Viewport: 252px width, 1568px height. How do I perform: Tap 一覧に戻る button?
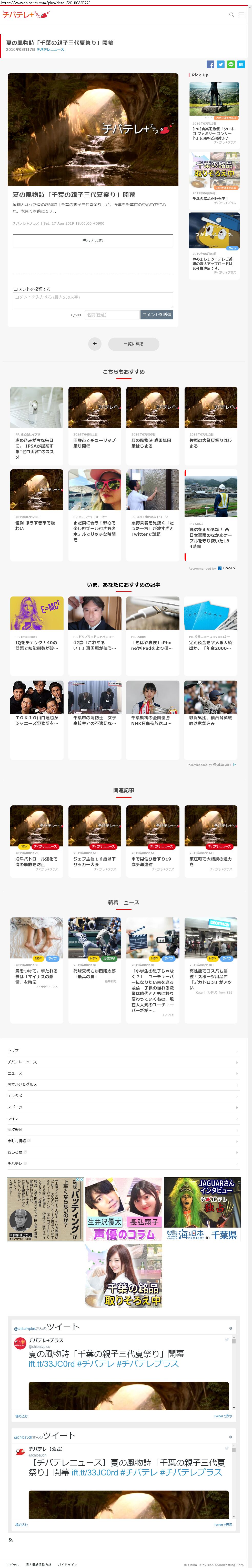point(134,344)
